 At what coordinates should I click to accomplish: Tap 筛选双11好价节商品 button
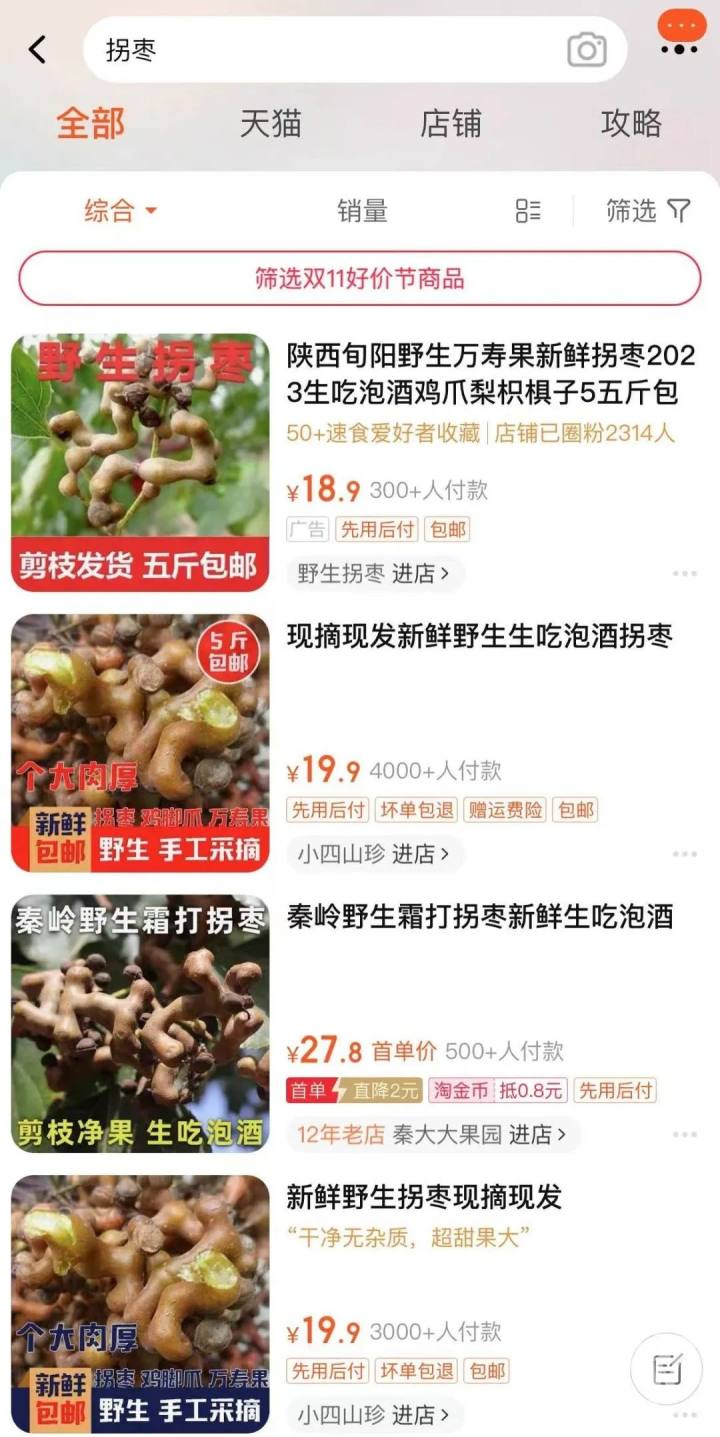point(360,278)
